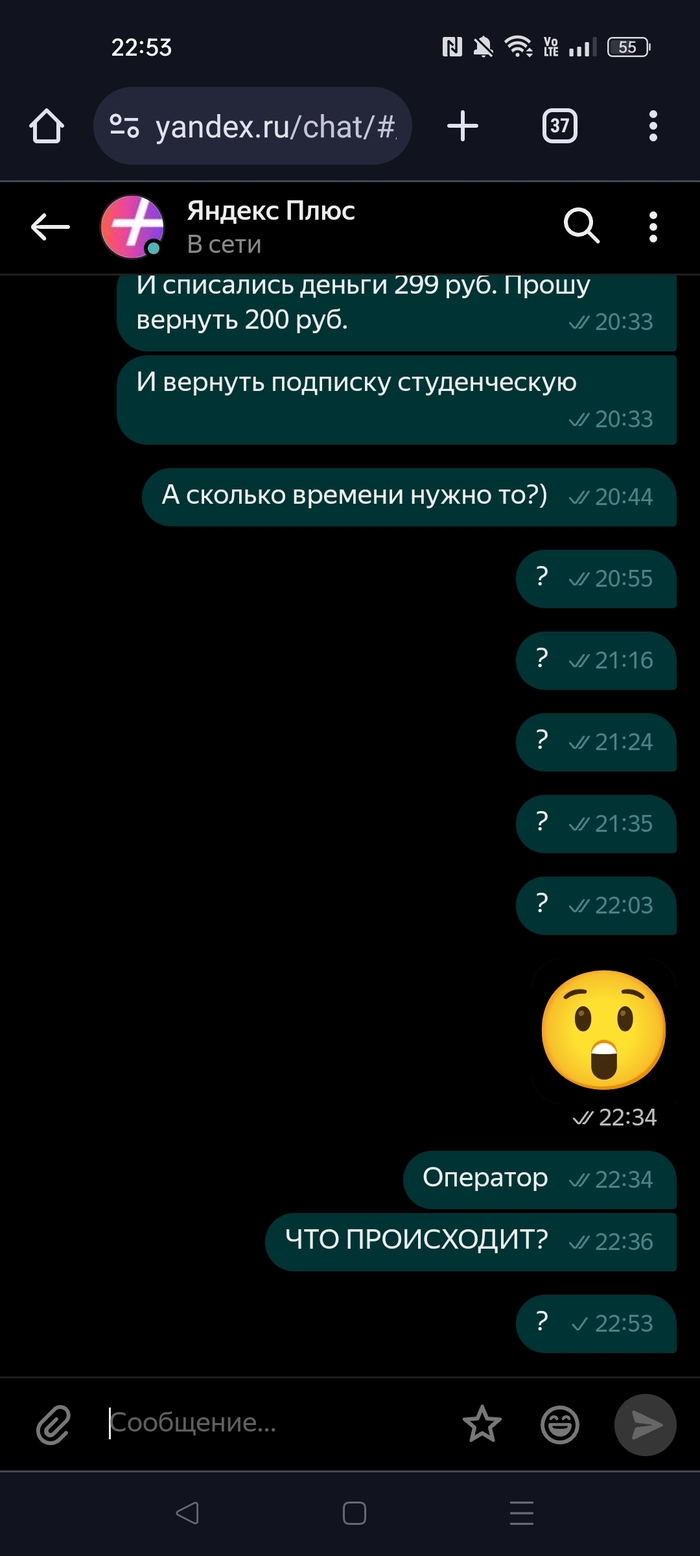Tap system back navigation button
The image size is (700, 1556).
187,1513
